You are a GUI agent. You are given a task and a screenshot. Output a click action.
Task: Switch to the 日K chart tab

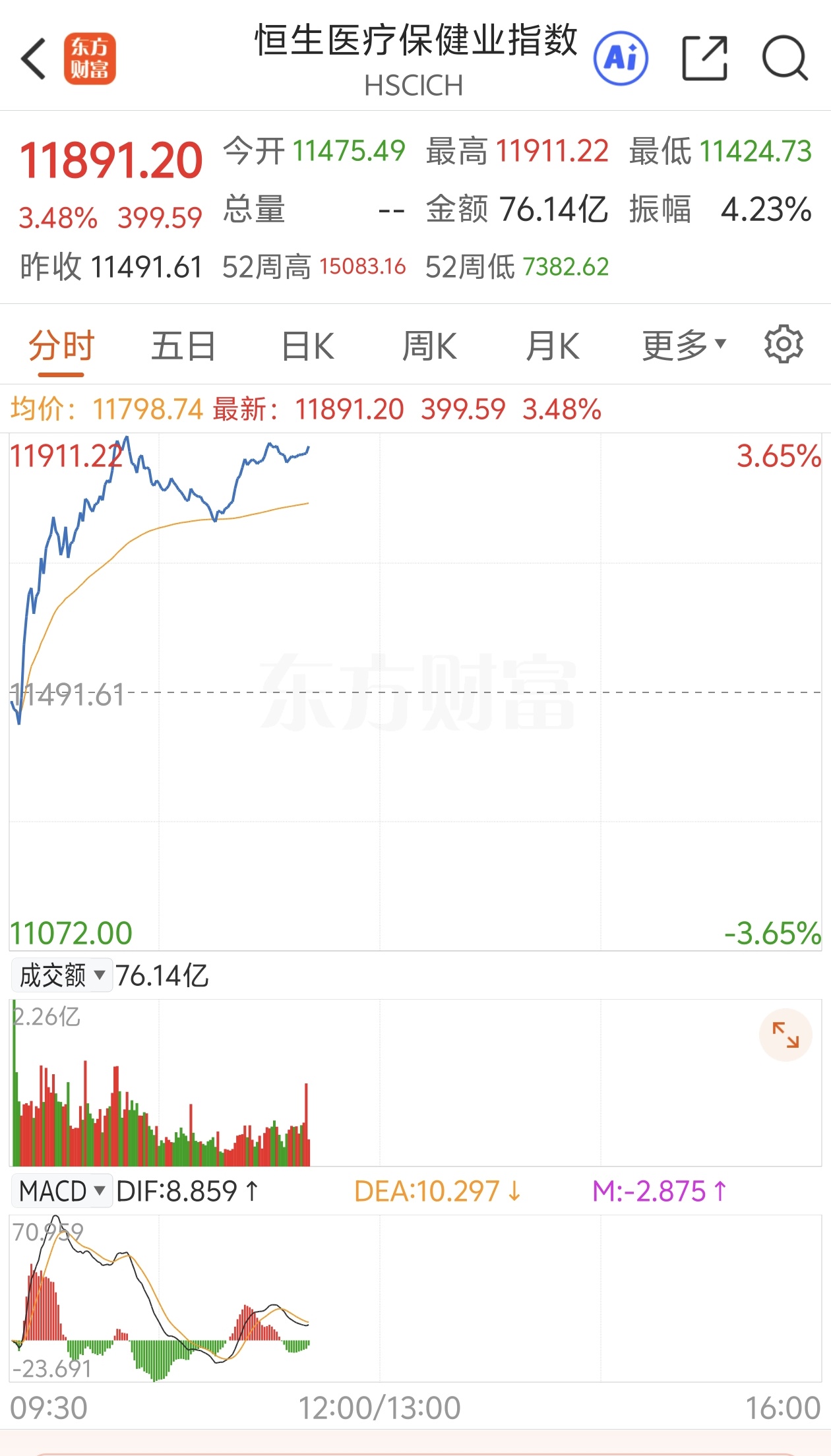[x=307, y=346]
